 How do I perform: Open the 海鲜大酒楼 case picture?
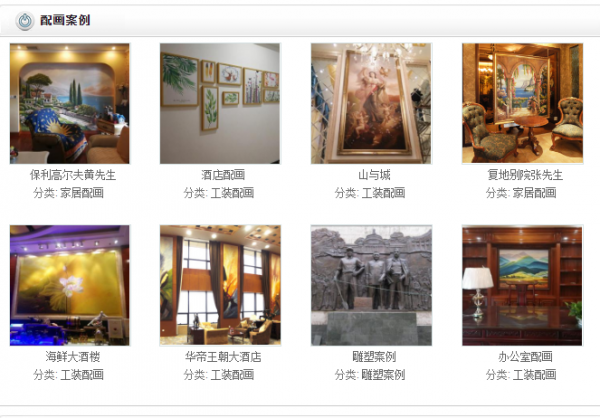click(70, 285)
